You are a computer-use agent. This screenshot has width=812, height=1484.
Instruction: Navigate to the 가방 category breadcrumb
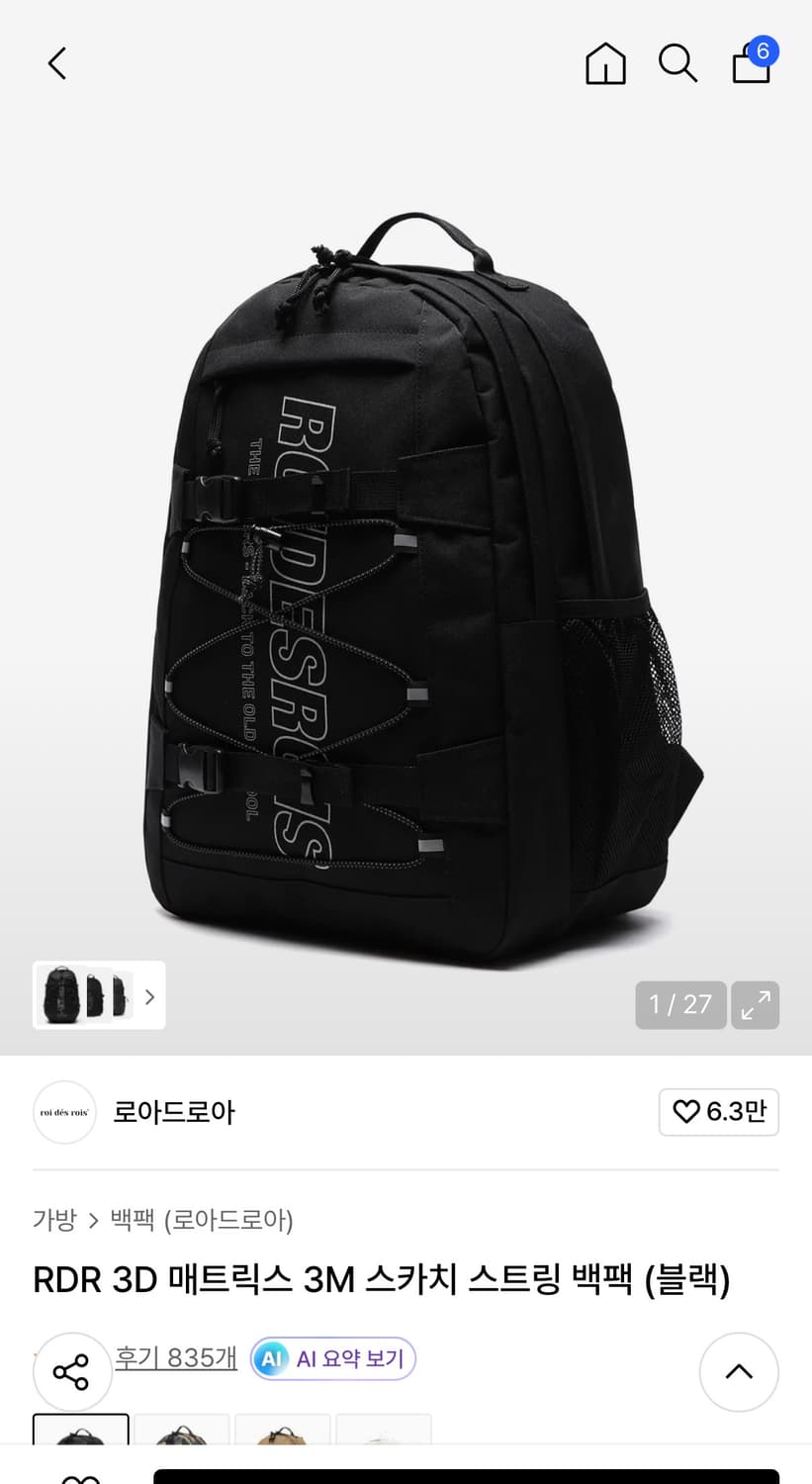pyautogui.click(x=55, y=1221)
